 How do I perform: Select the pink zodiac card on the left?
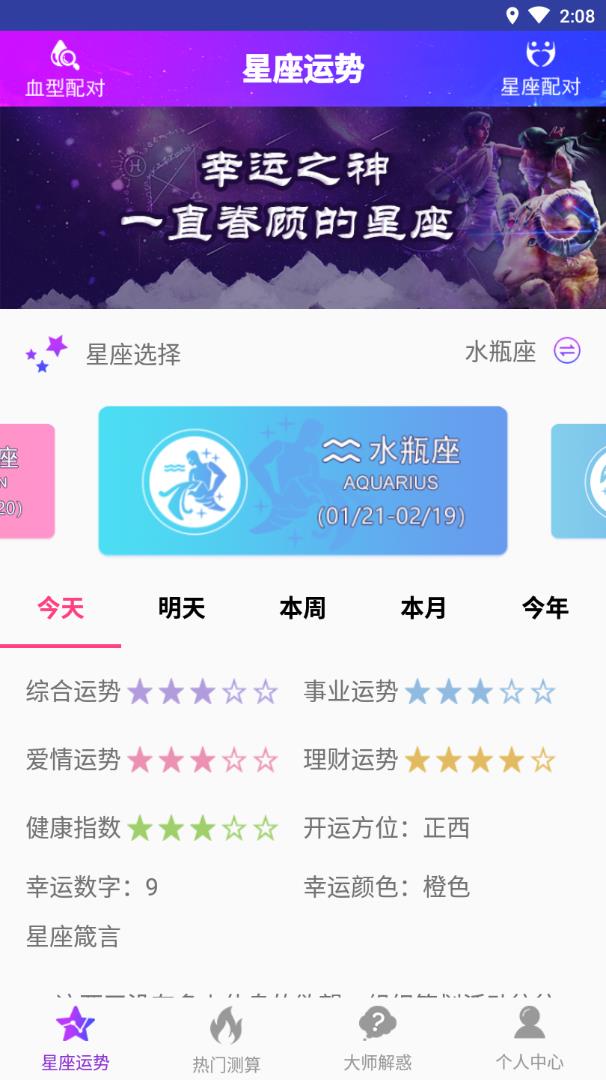click(x=26, y=481)
